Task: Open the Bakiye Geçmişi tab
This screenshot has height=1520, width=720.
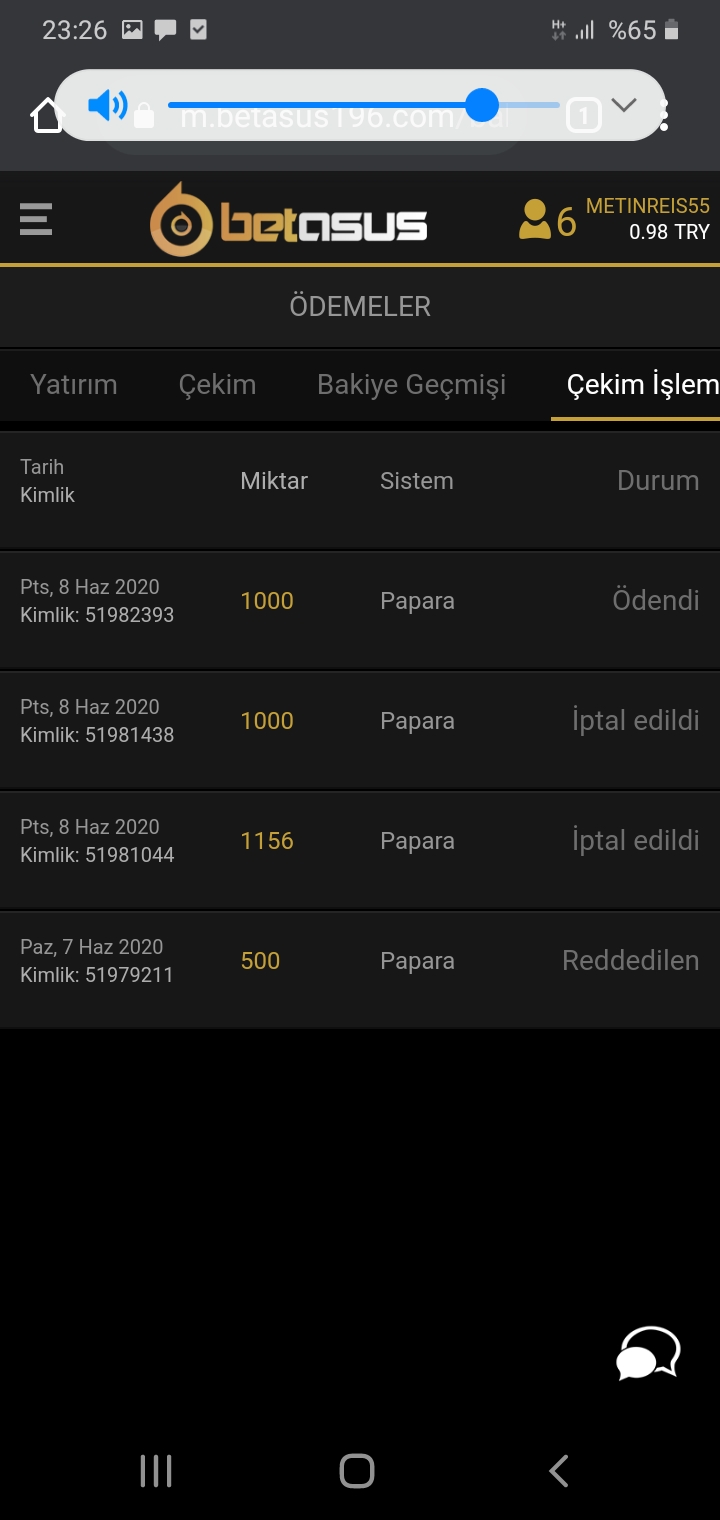Action: (x=411, y=385)
